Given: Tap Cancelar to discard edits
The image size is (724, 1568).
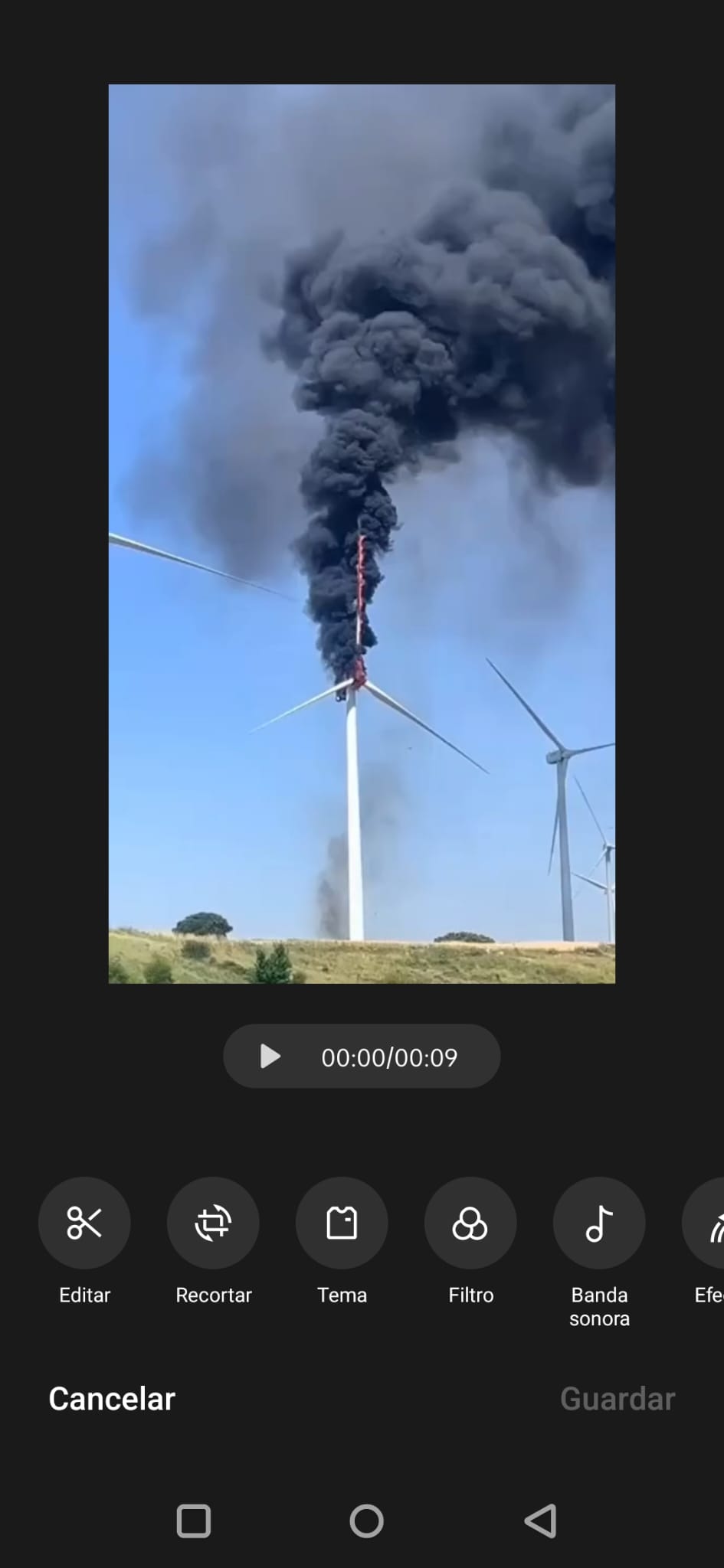Looking at the screenshot, I should [112, 1399].
